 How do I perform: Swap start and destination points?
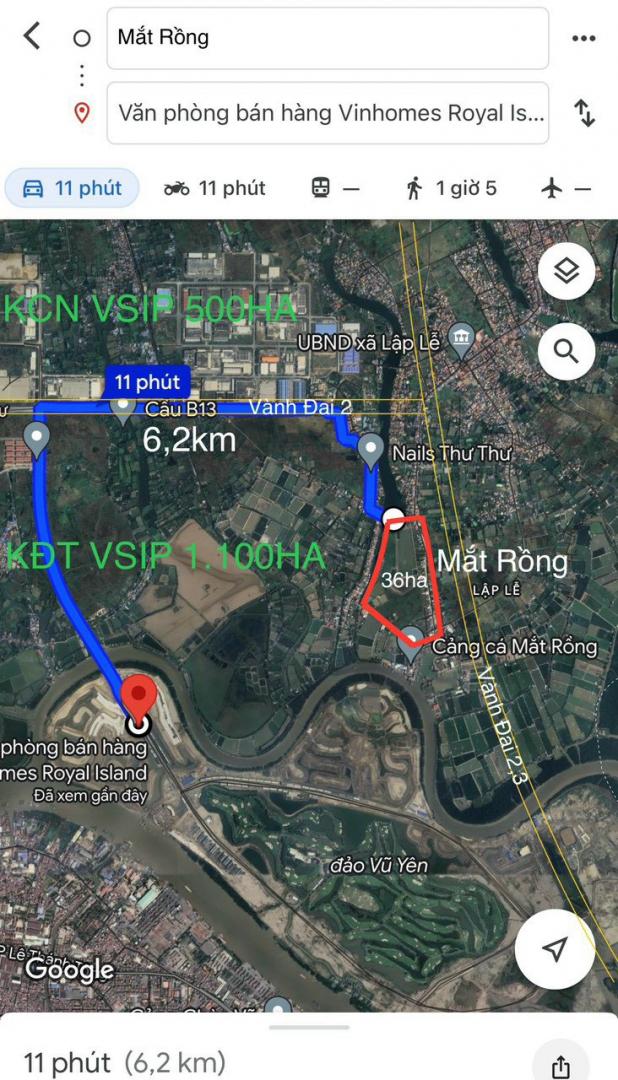[585, 112]
